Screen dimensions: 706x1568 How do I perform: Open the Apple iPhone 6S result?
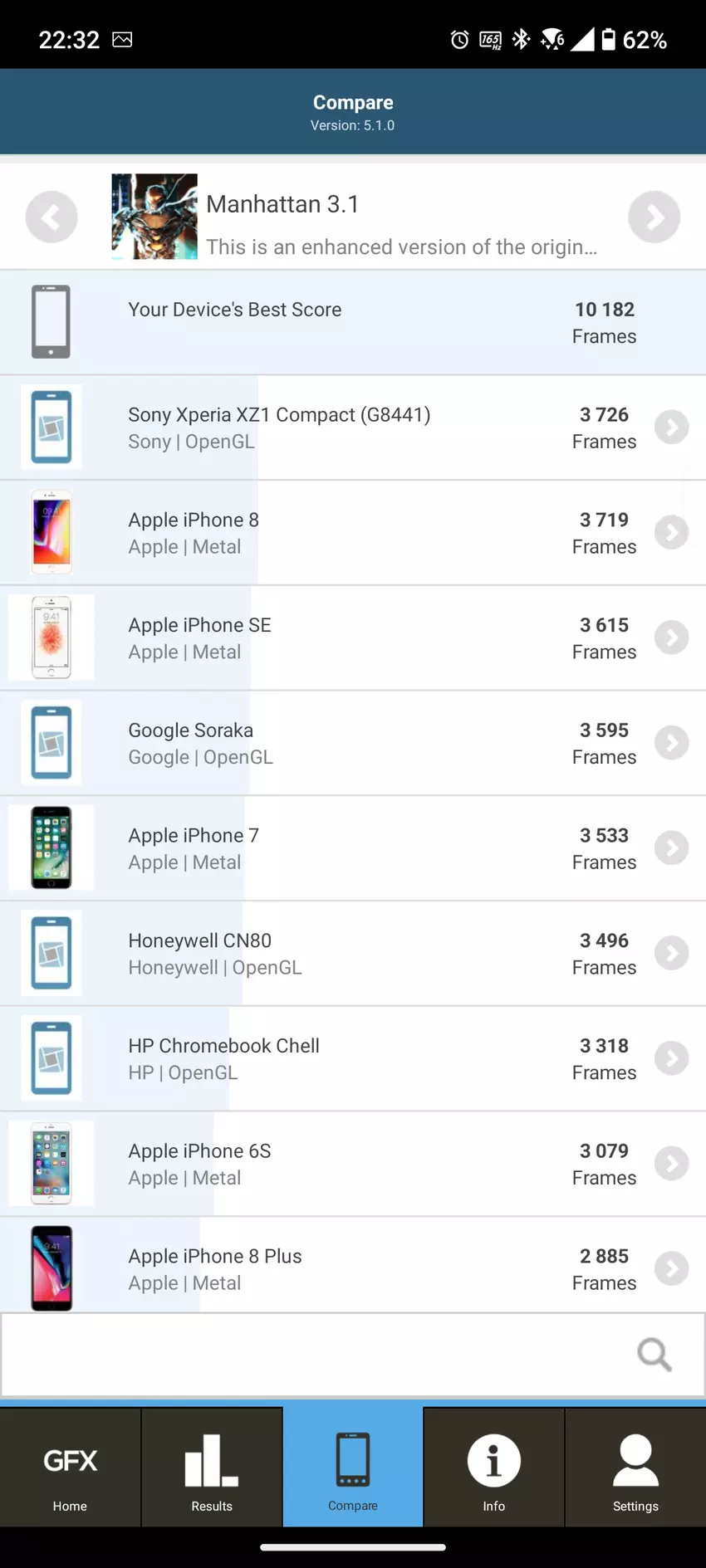(x=353, y=1164)
